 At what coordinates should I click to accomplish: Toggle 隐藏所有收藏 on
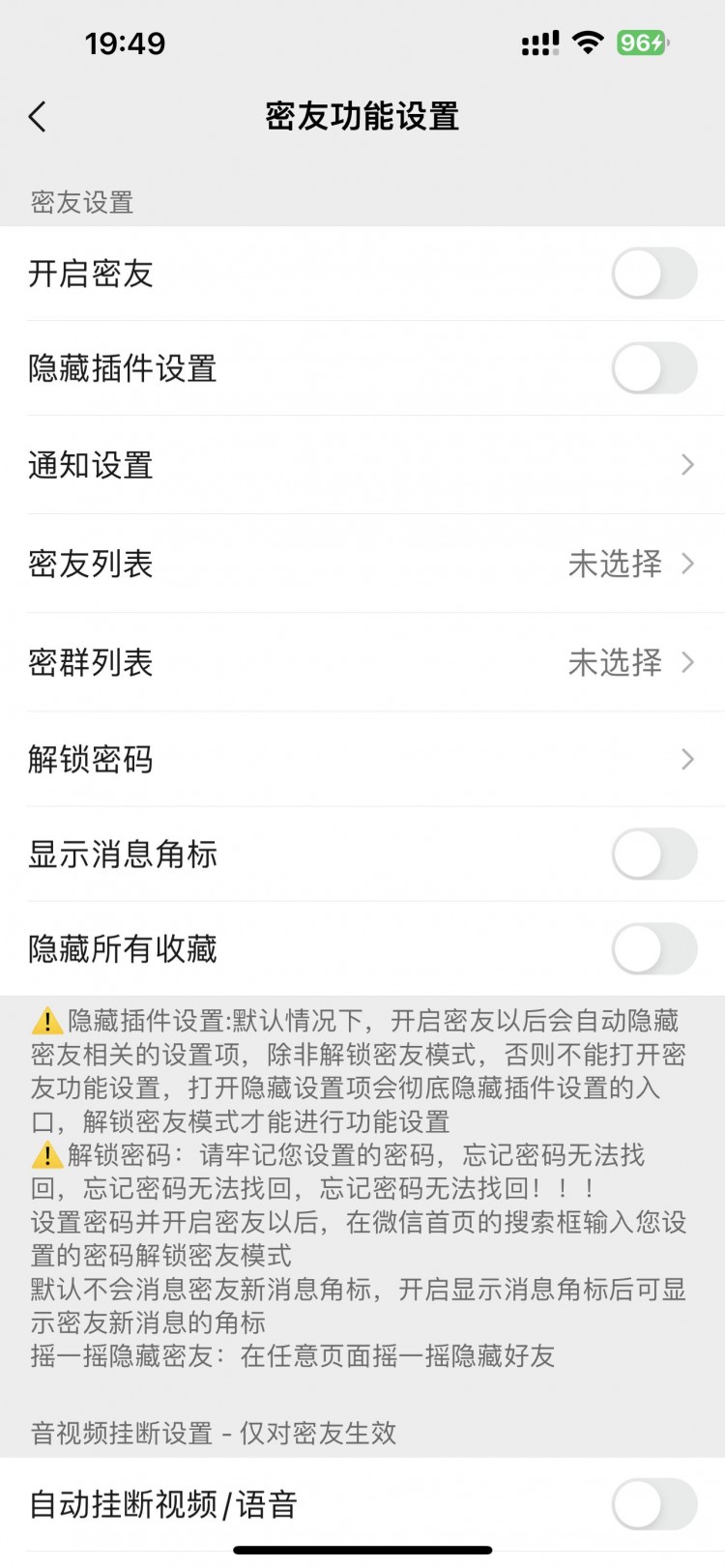[653, 949]
